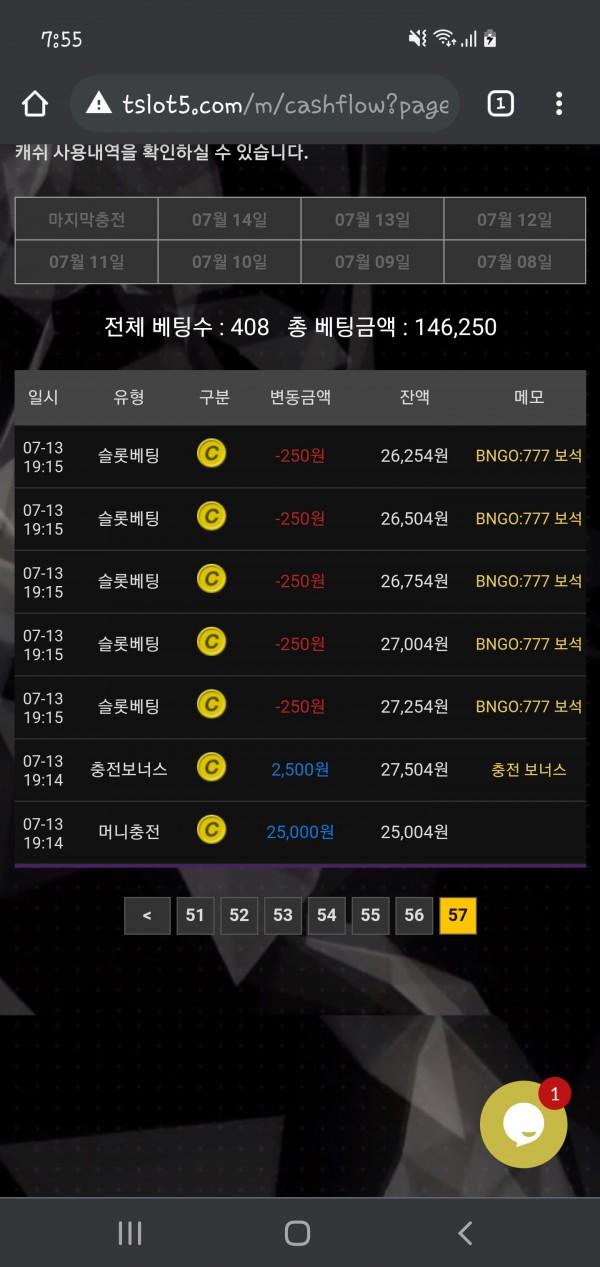Go to previous pagination set
Viewport: 600px width, 1267px height.
(147, 915)
